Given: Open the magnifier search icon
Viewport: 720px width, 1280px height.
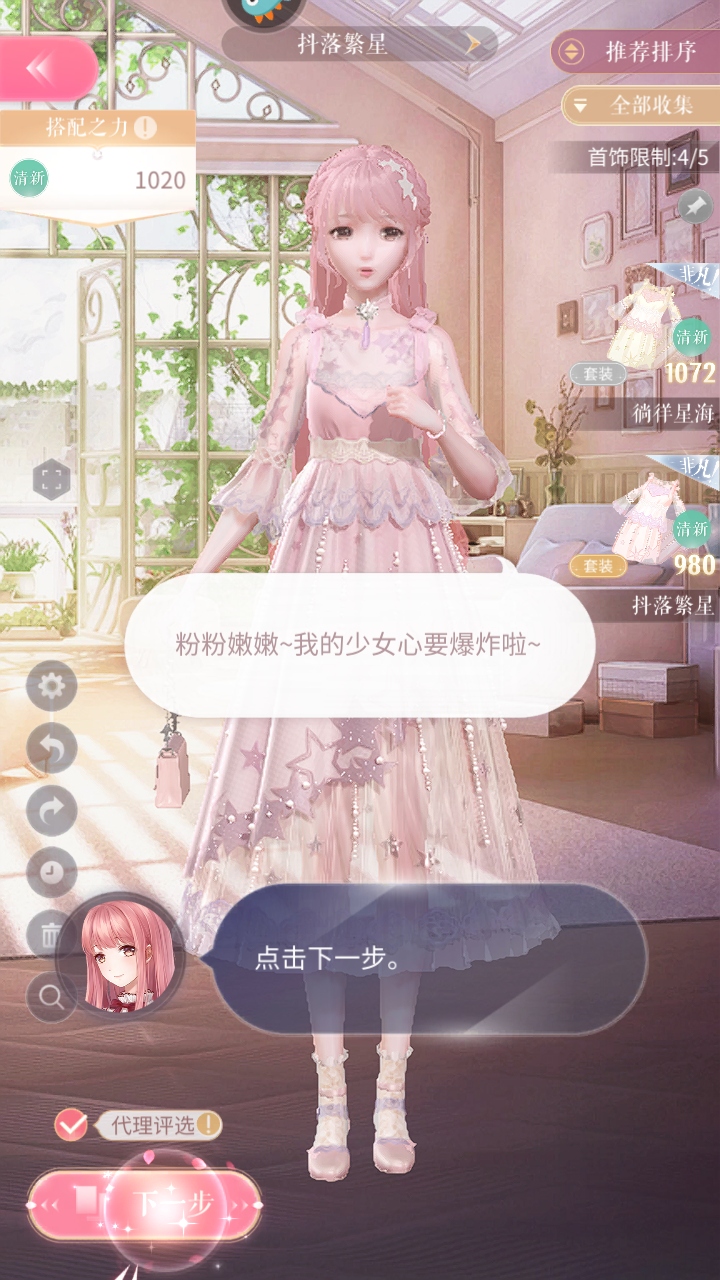Looking at the screenshot, I should click(x=51, y=996).
